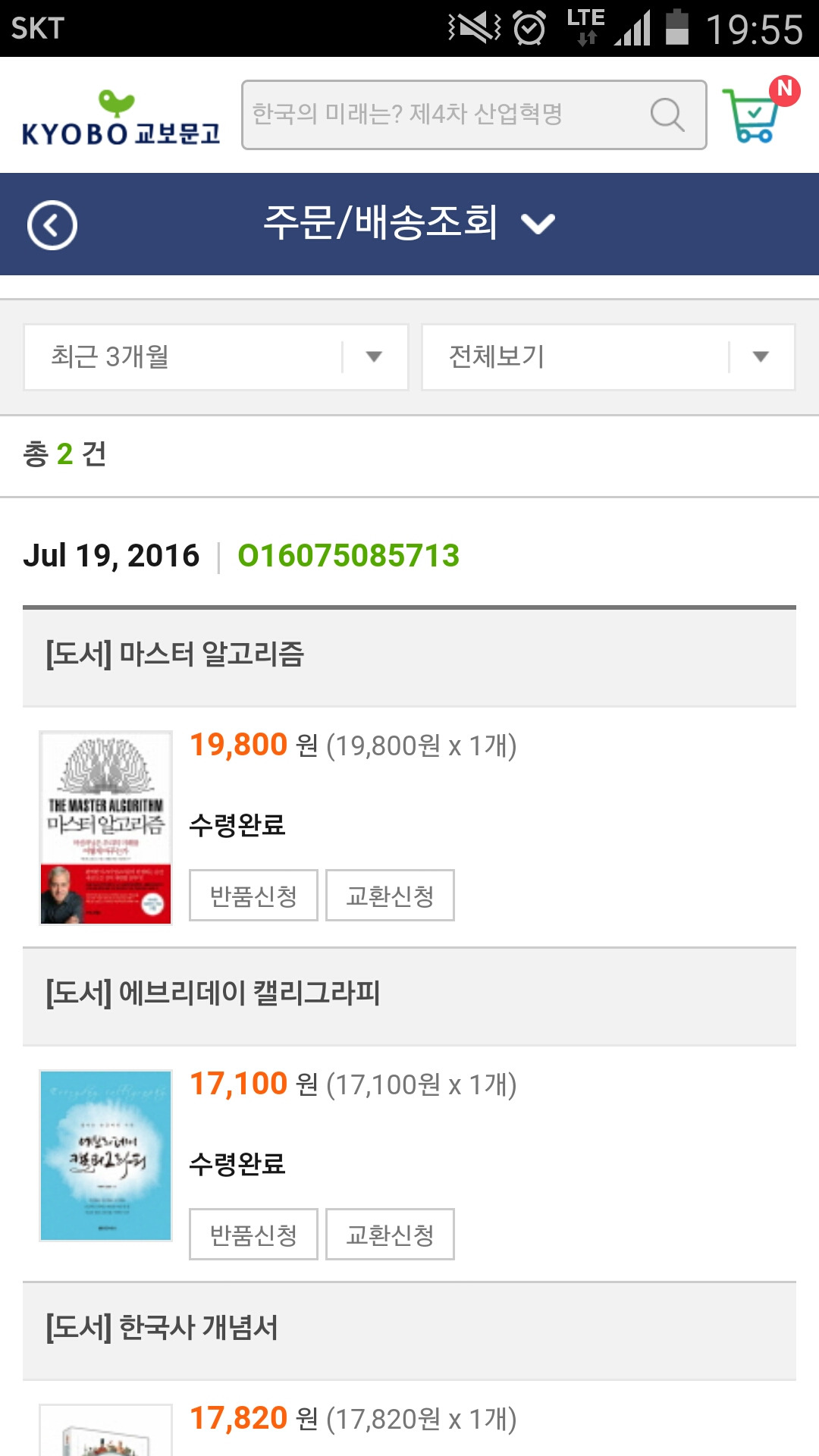Request 교환신청 for 에브리데이 캘리그라피

pos(390,1235)
